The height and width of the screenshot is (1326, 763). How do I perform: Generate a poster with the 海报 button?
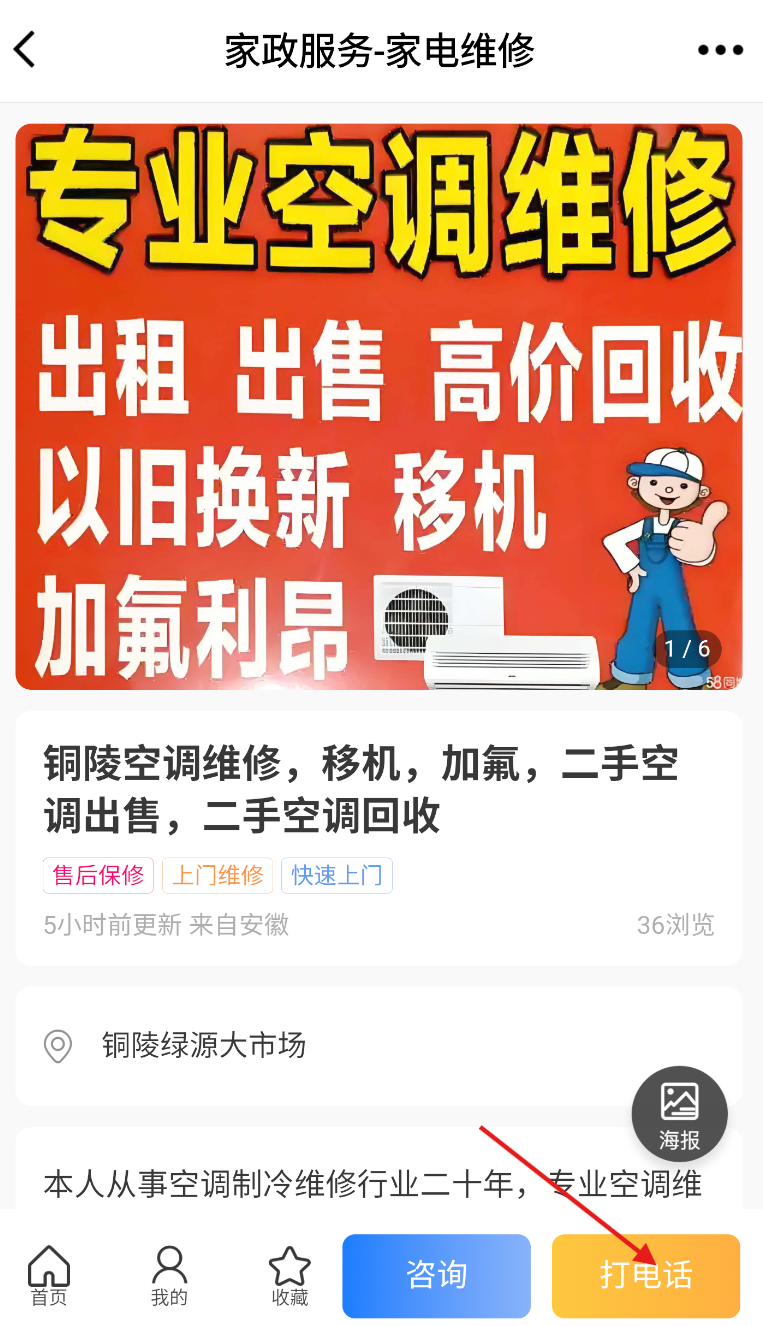coord(679,1113)
